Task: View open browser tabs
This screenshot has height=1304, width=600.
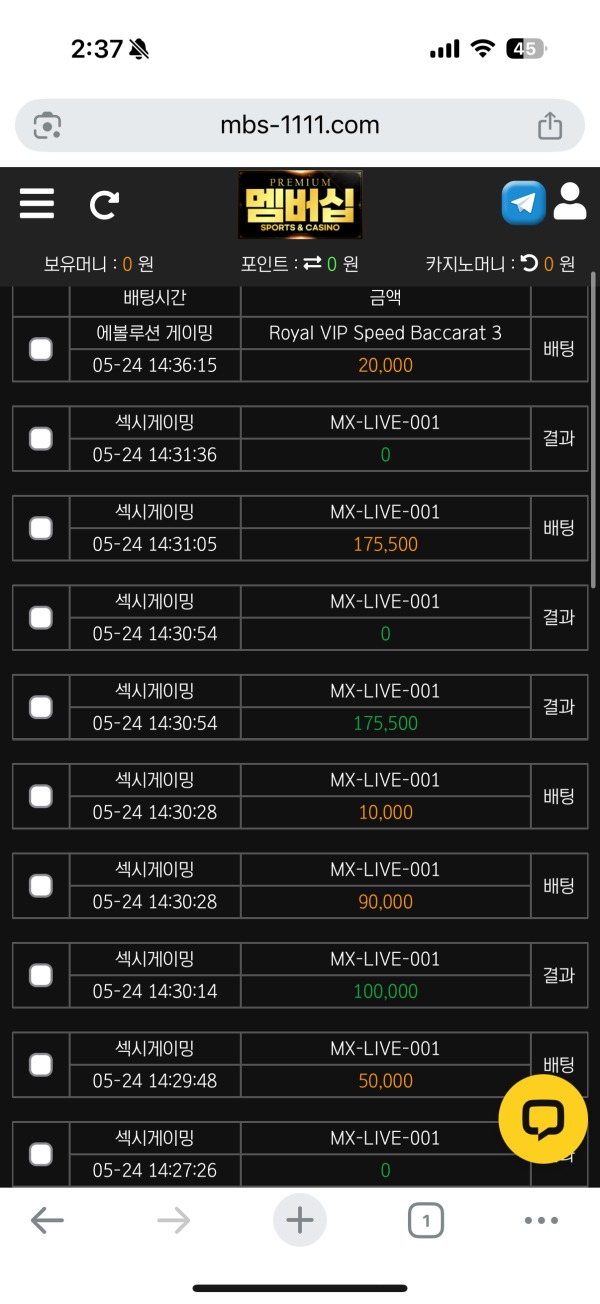Action: [426, 1220]
